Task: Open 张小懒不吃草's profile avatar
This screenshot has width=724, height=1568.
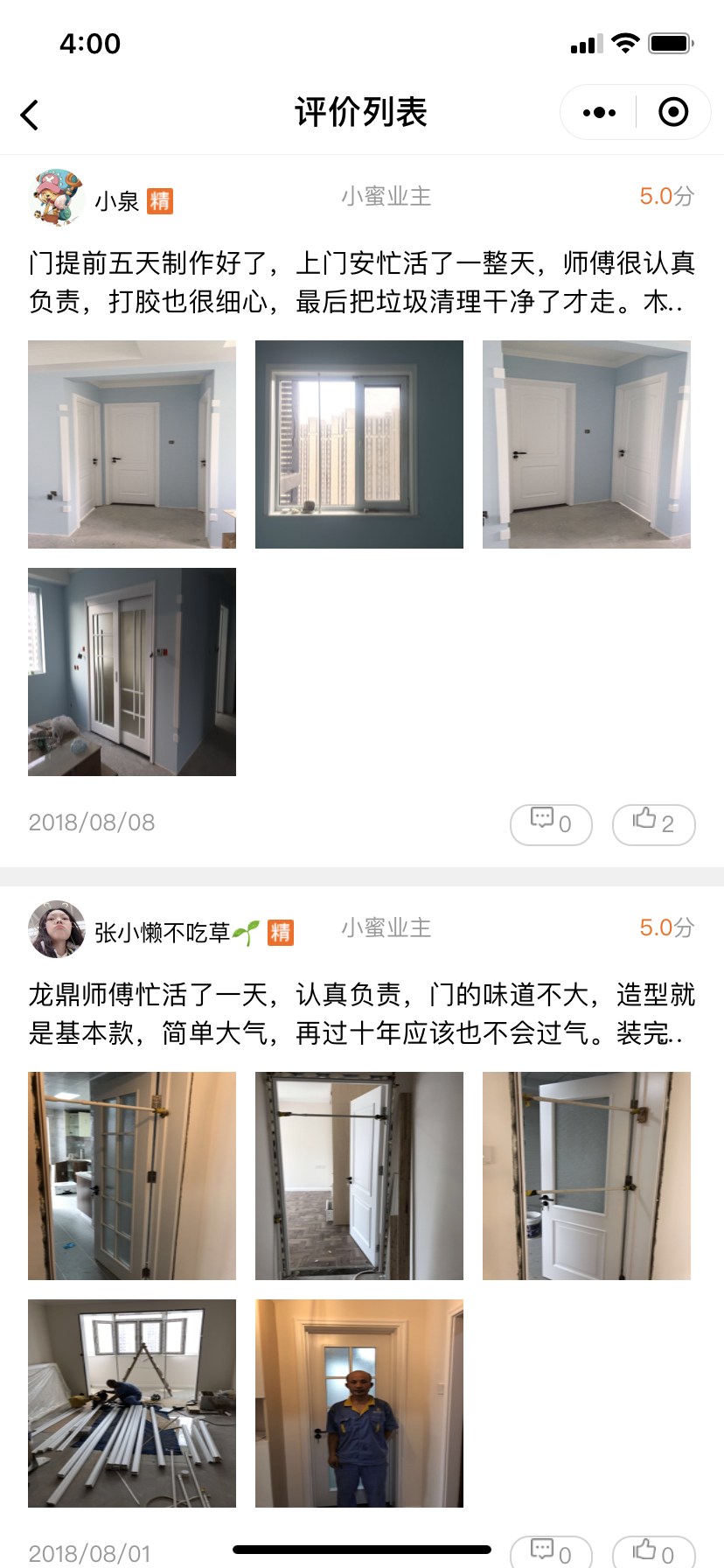Action: (x=57, y=929)
